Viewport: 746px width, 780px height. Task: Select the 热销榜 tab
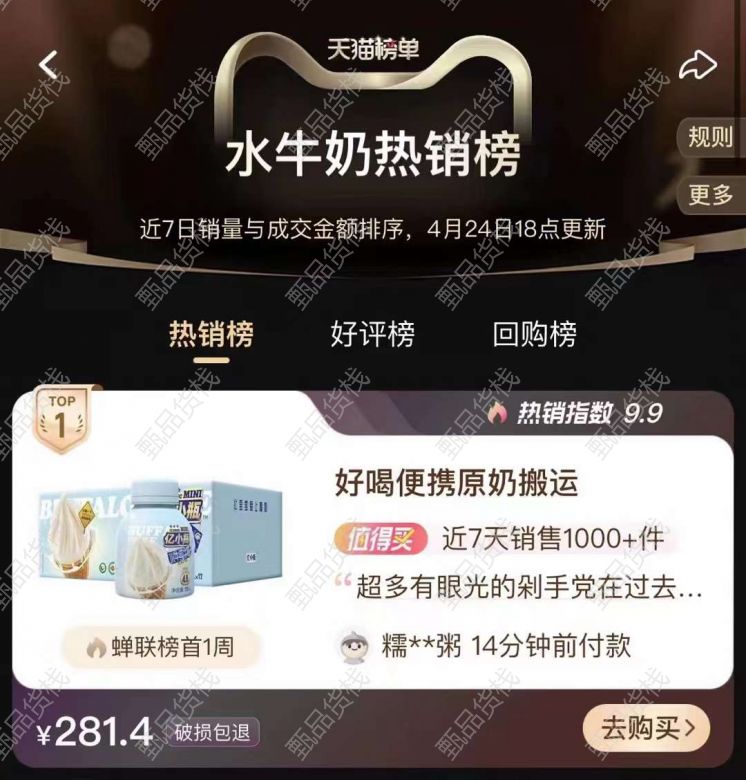211,334
